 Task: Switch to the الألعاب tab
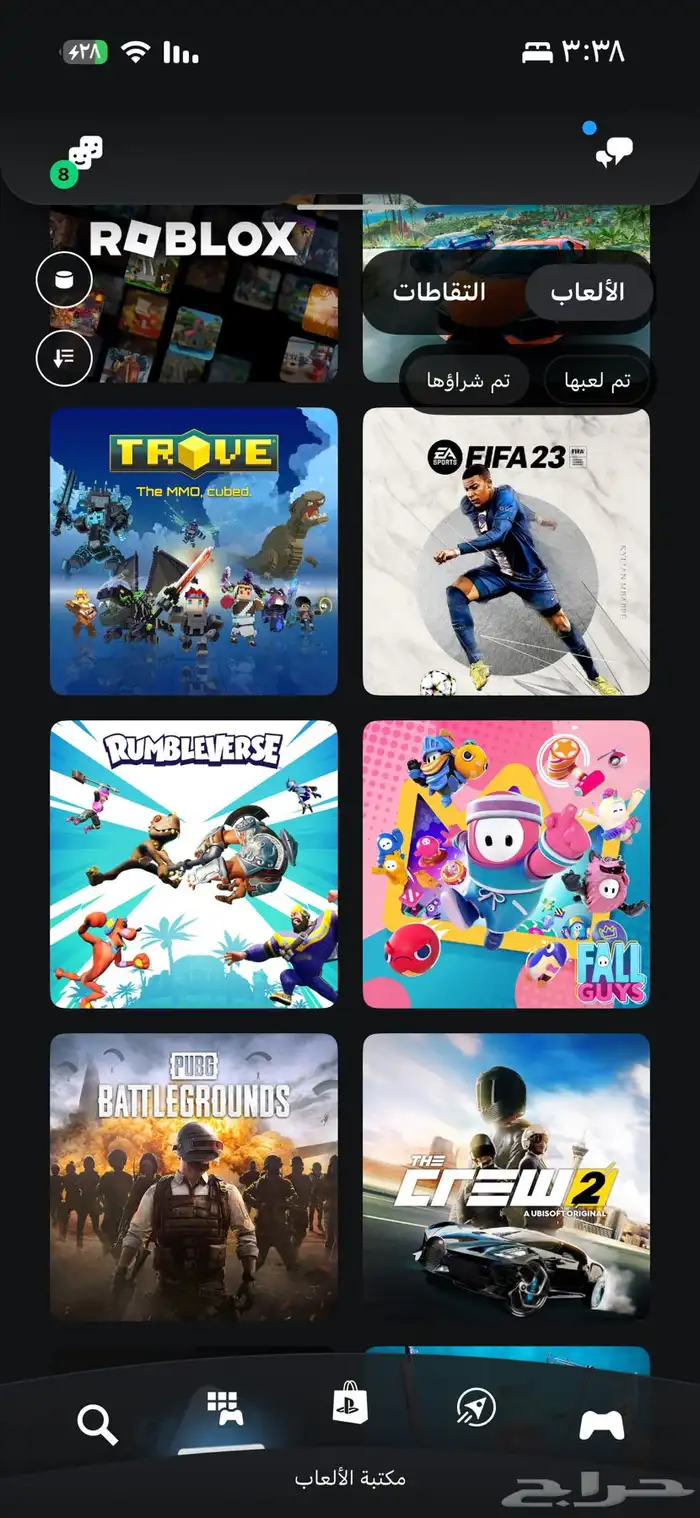[x=589, y=292]
